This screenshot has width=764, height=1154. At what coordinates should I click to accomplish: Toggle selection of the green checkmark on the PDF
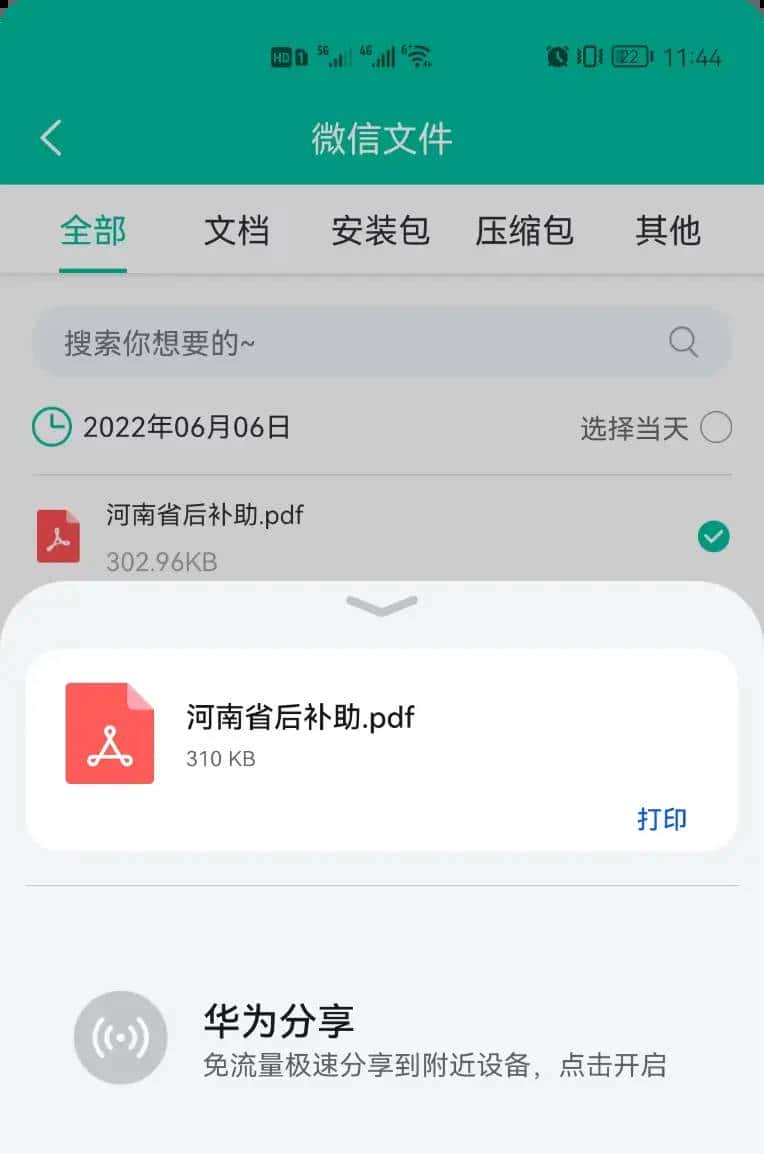coord(713,538)
